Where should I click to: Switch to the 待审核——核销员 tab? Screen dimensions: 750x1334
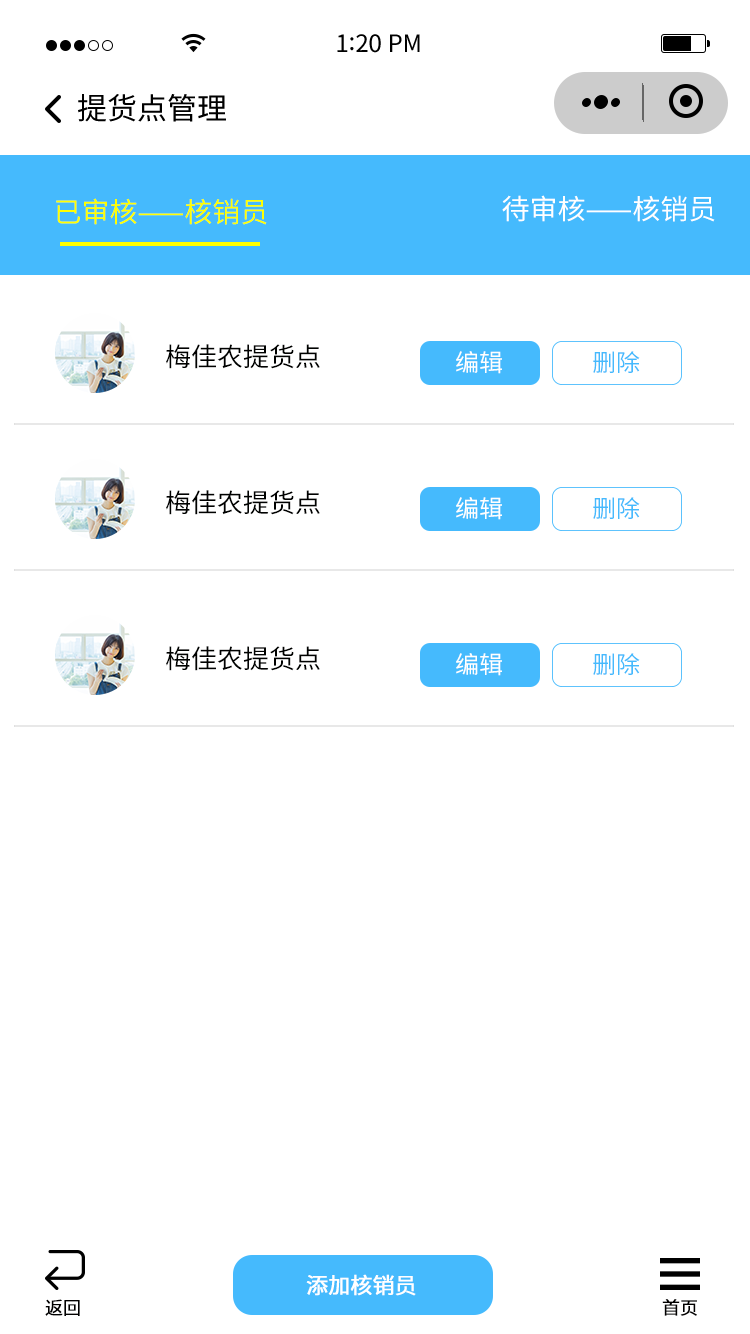click(608, 209)
